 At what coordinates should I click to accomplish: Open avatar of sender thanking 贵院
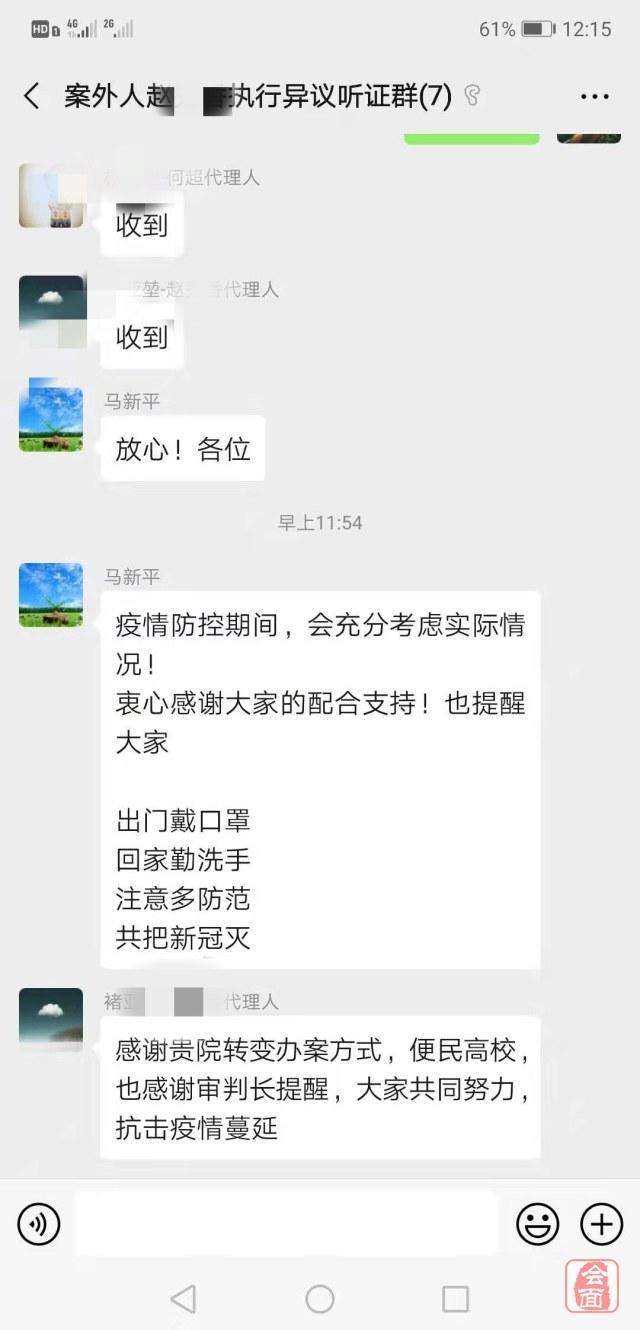point(51,1020)
